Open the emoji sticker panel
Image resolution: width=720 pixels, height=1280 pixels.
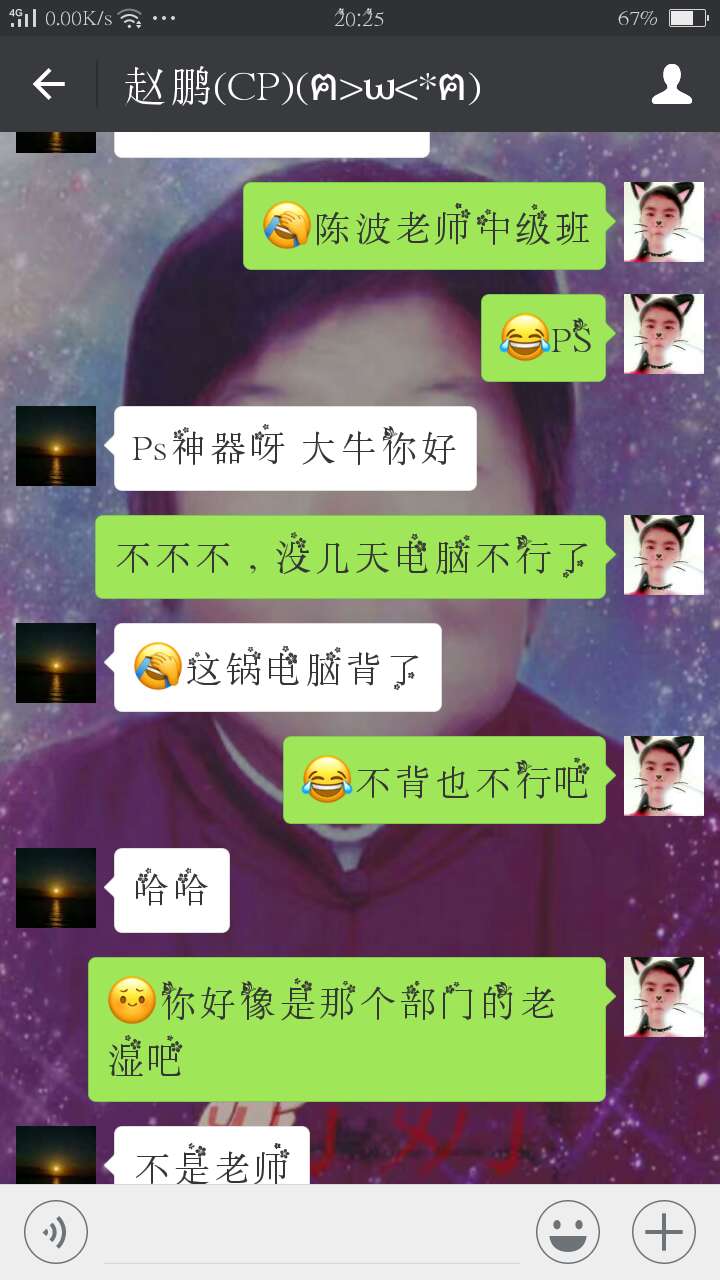click(567, 1232)
